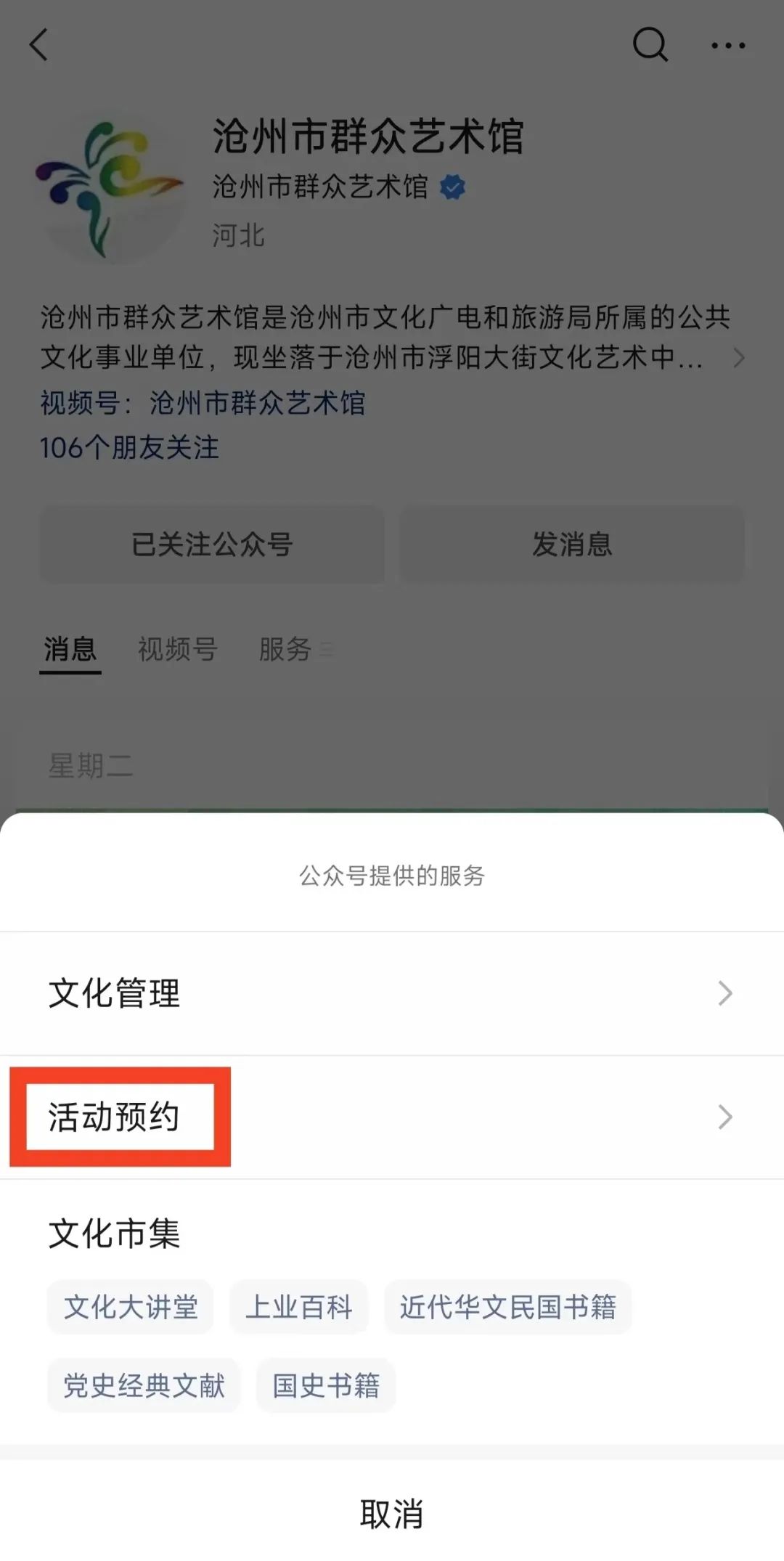Select the 上业百科 chip
Viewport: 784px width, 1561px height.
299,1307
